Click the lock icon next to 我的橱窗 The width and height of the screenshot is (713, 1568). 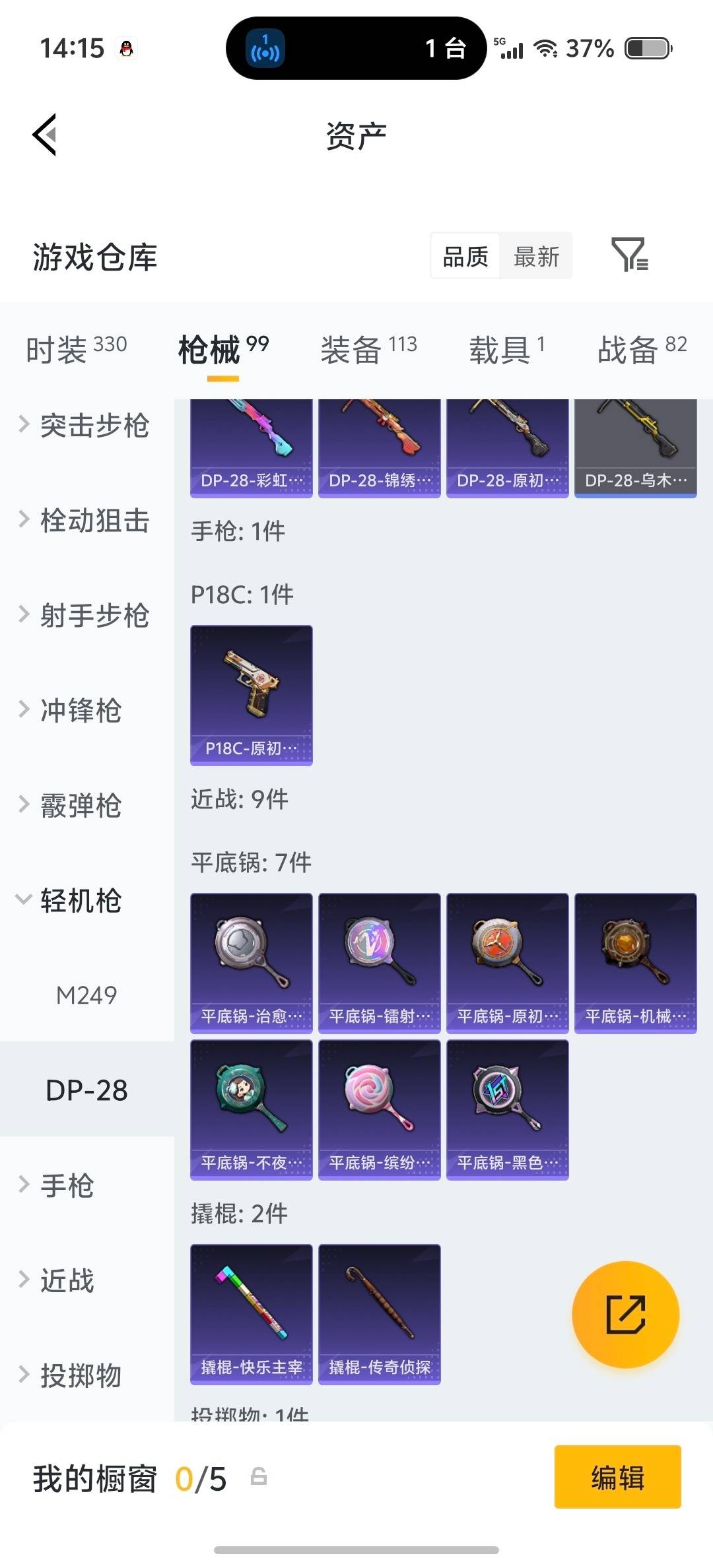click(259, 1476)
